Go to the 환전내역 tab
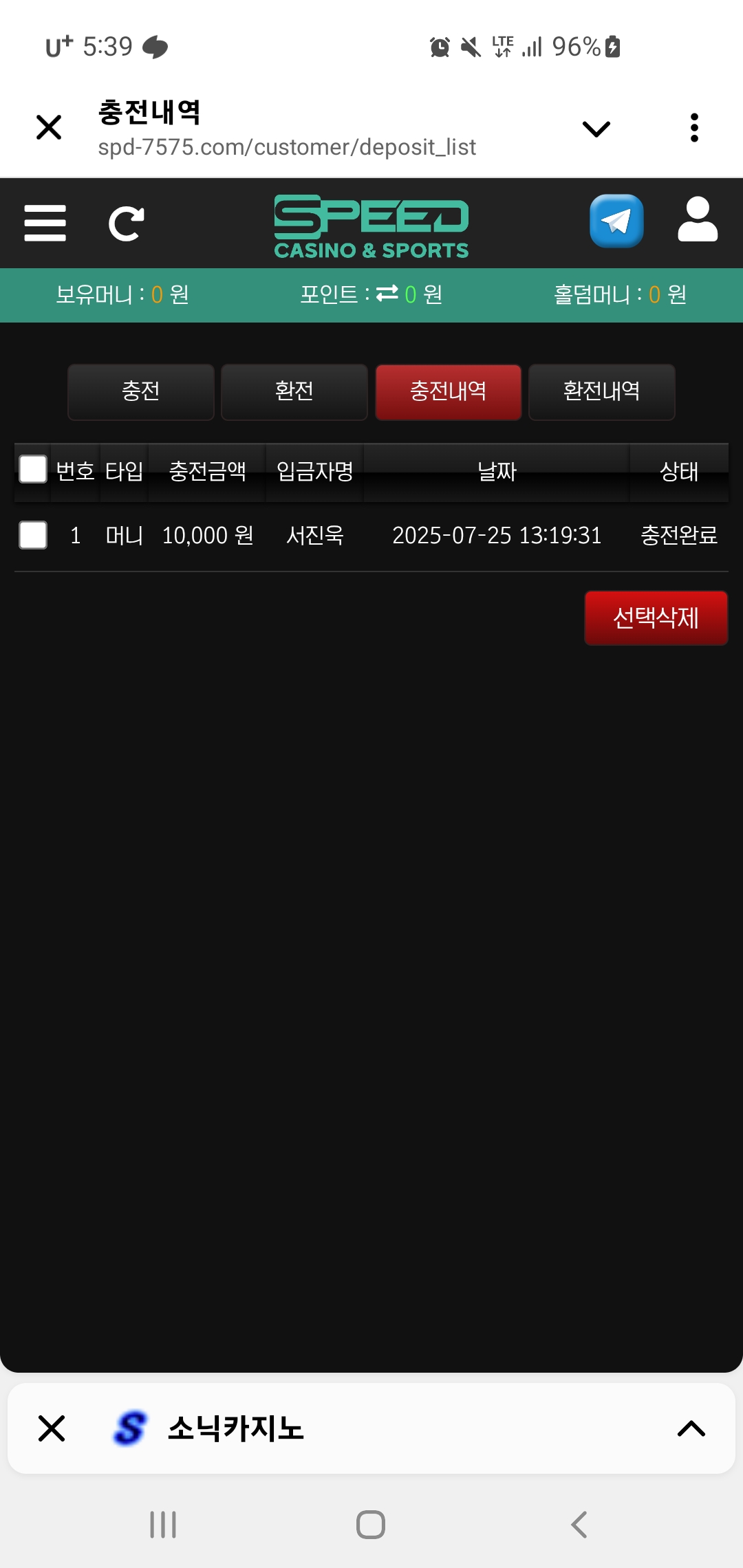 pos(601,392)
